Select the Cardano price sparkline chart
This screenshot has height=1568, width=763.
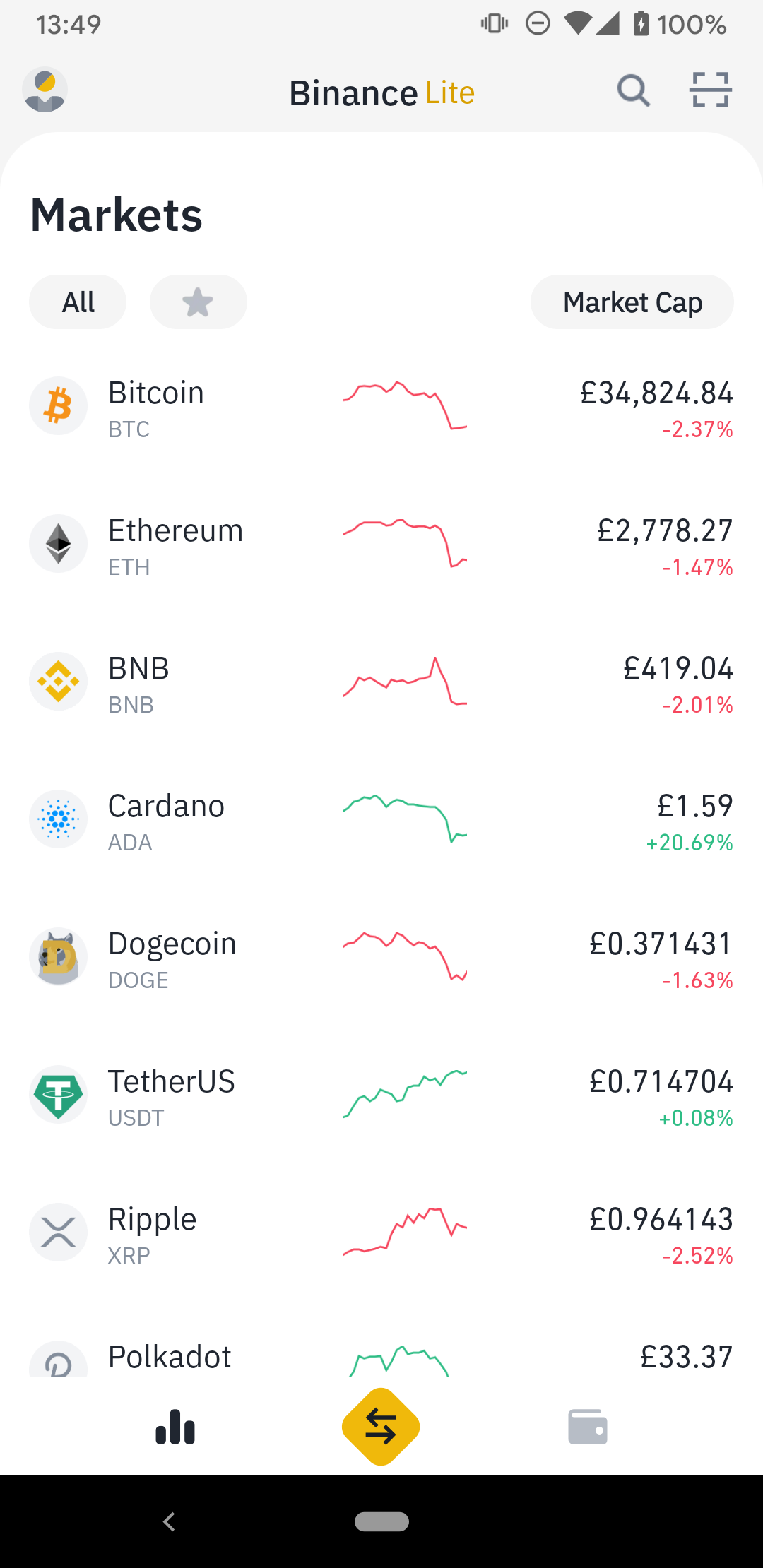[x=404, y=819]
